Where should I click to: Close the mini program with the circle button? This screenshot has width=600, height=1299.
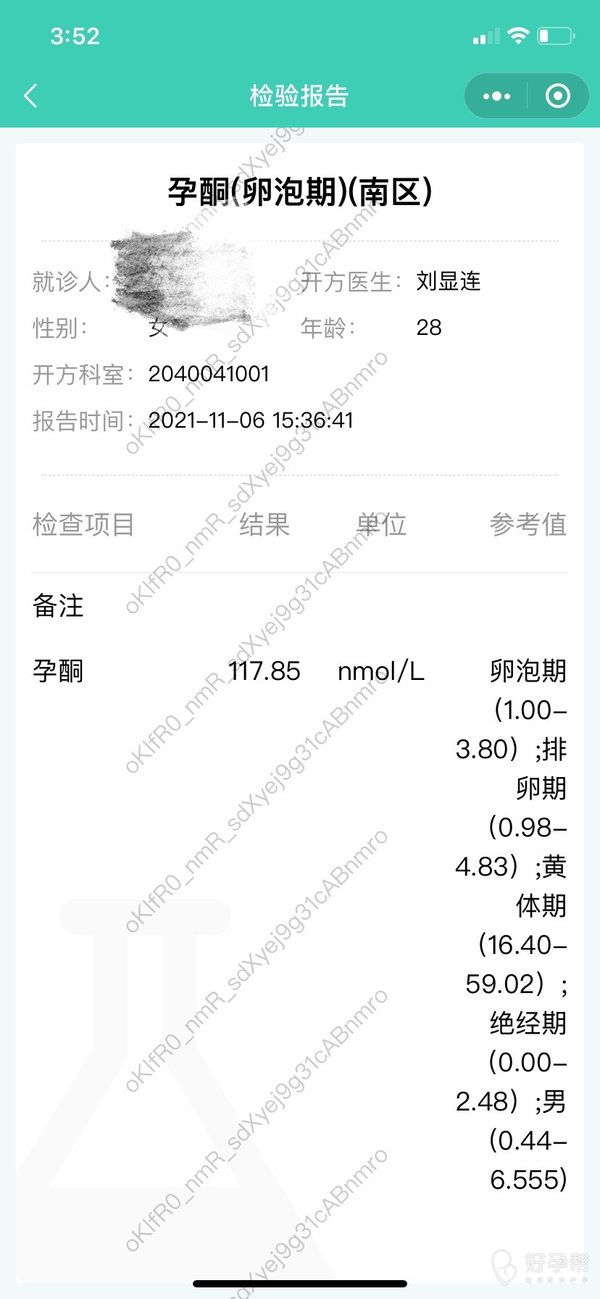558,97
